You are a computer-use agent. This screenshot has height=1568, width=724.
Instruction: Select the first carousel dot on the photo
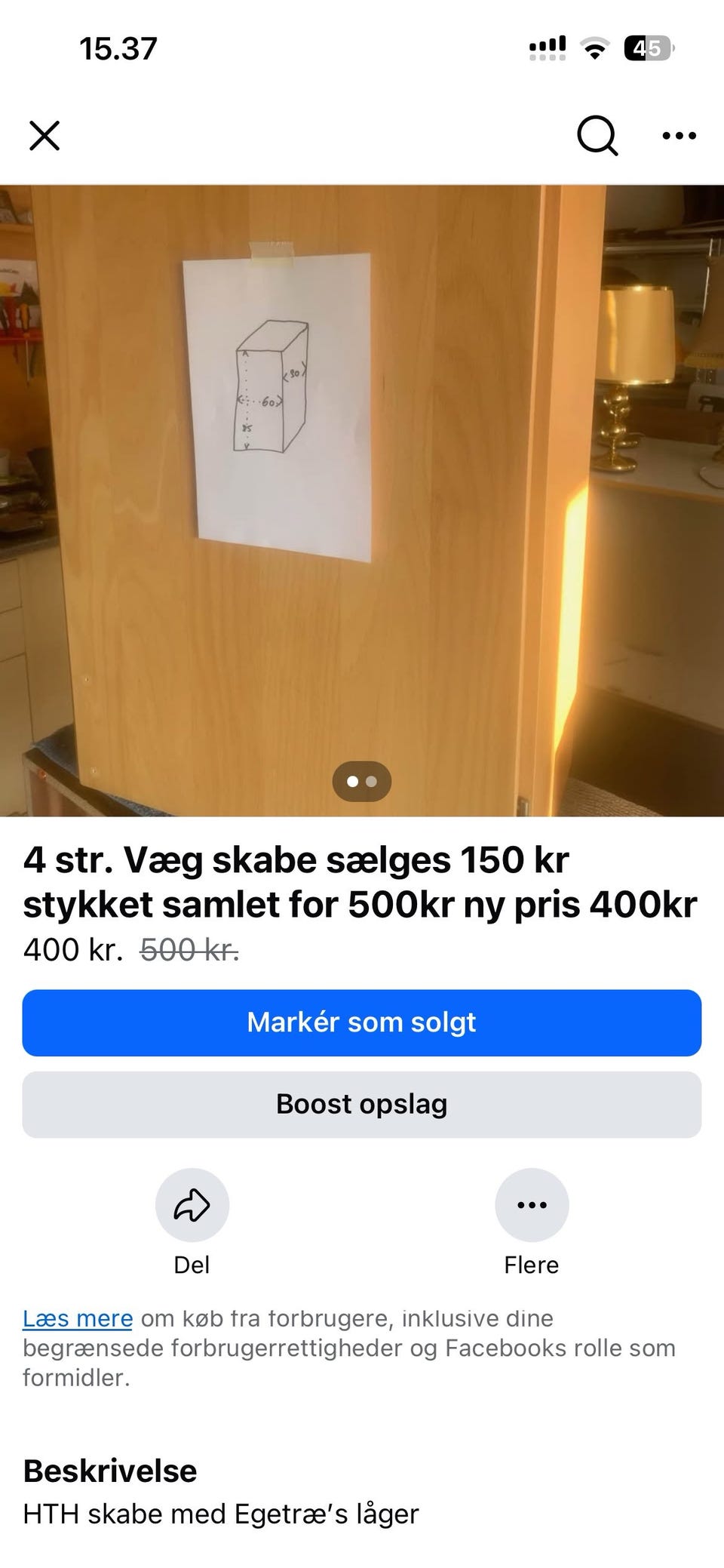tap(351, 782)
